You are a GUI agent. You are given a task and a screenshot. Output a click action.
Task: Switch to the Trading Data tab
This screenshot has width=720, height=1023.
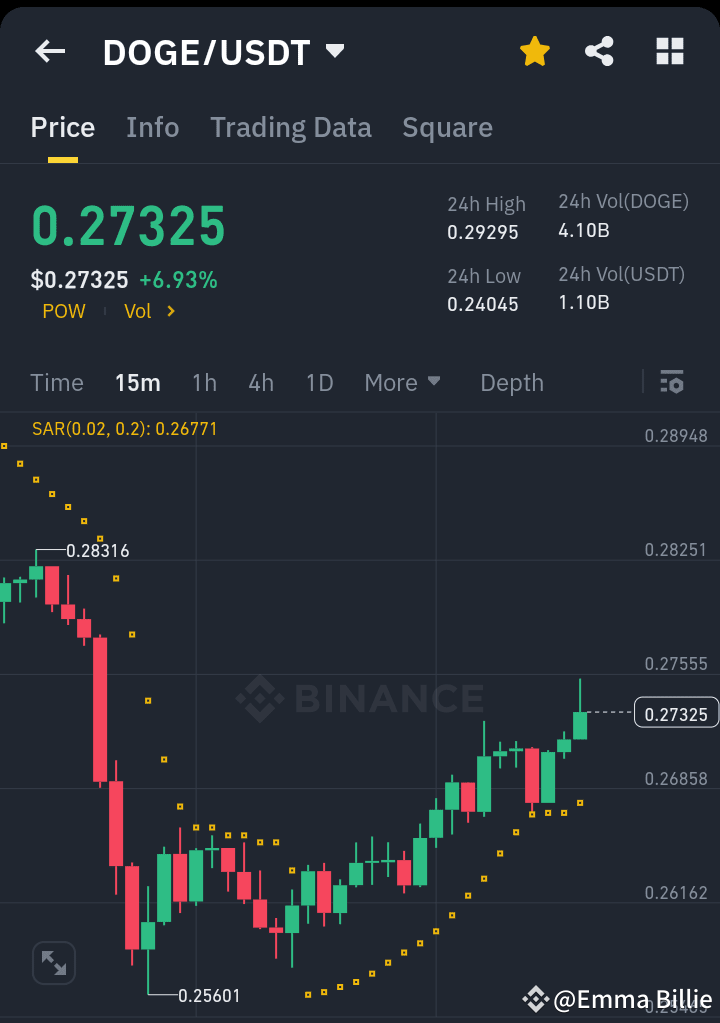coord(290,127)
